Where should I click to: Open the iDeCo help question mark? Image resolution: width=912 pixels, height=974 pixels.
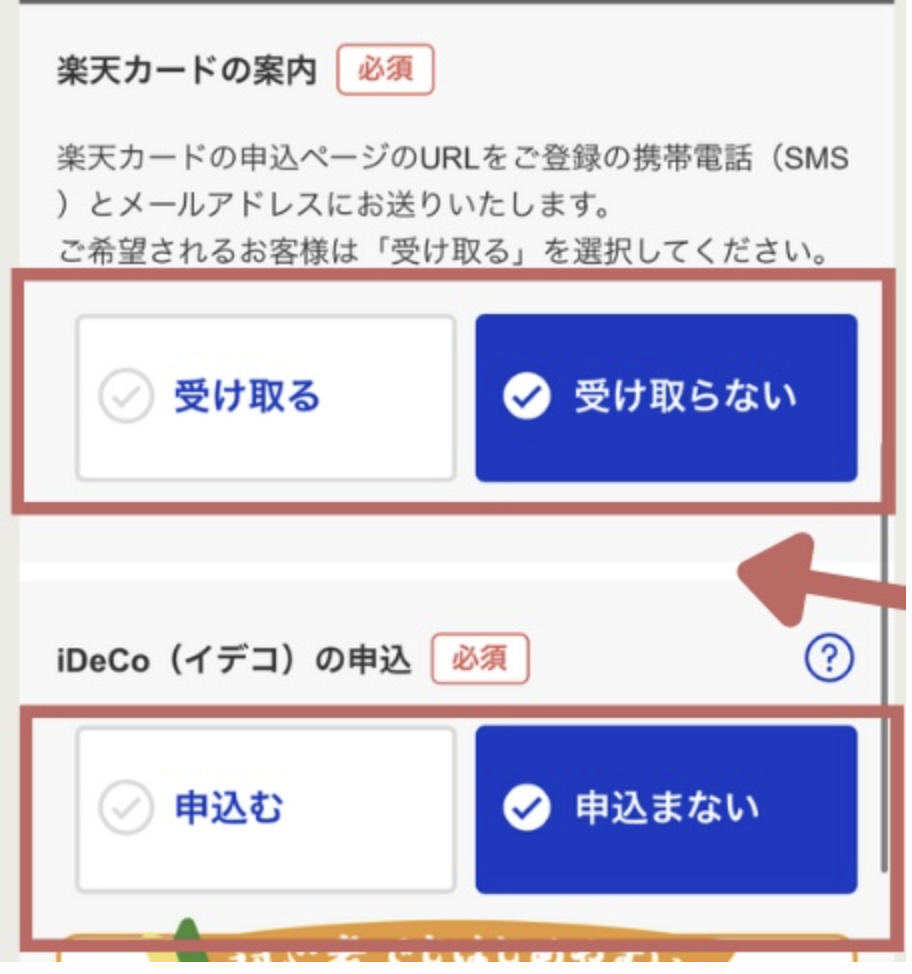tap(829, 658)
